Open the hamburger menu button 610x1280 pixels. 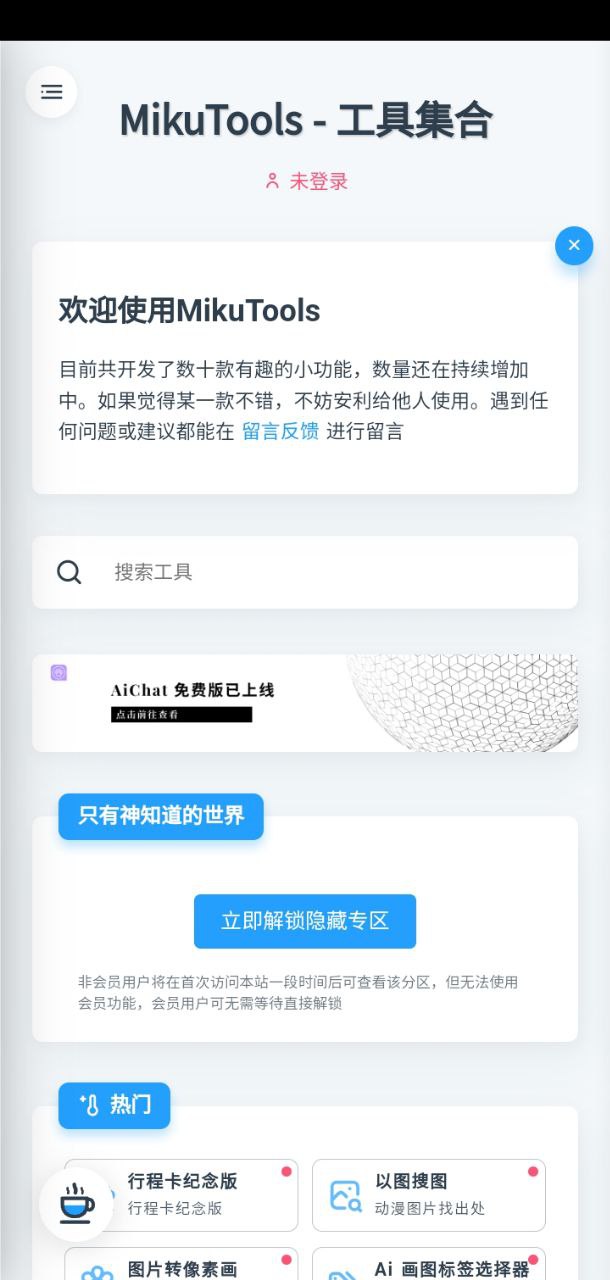tap(51, 92)
